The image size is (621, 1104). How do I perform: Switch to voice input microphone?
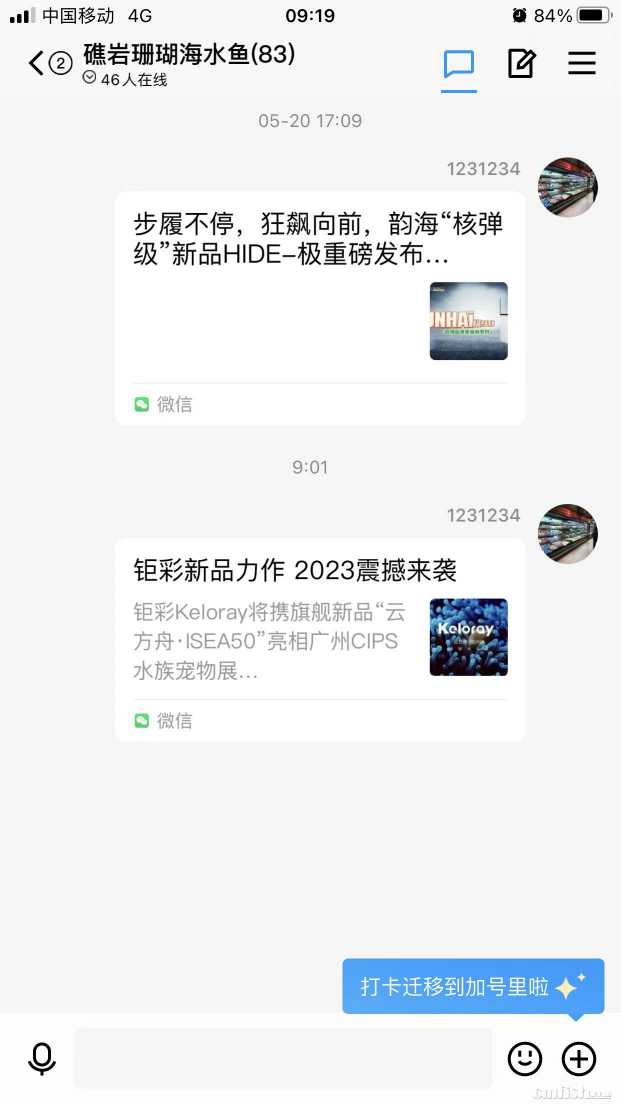click(x=42, y=1058)
